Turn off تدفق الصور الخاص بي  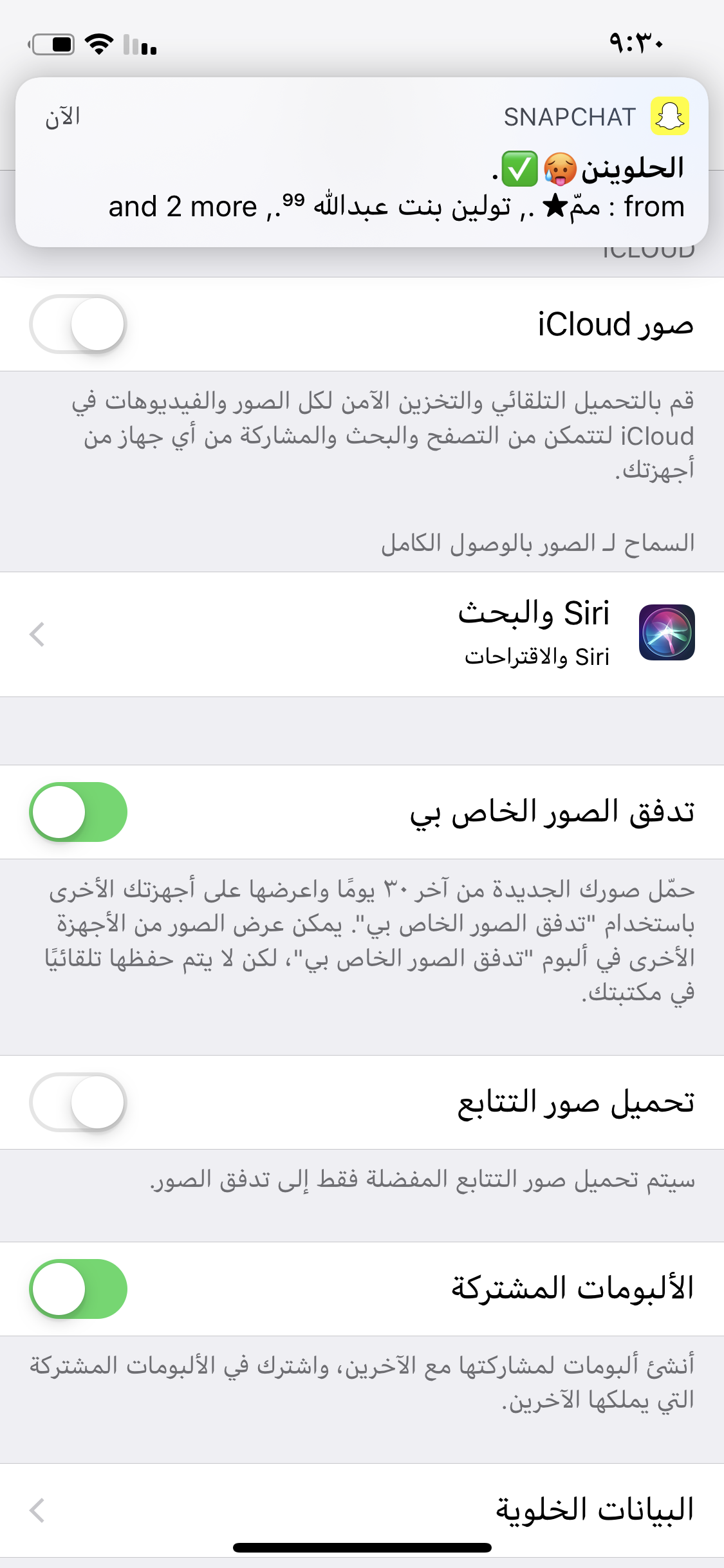pos(78,812)
